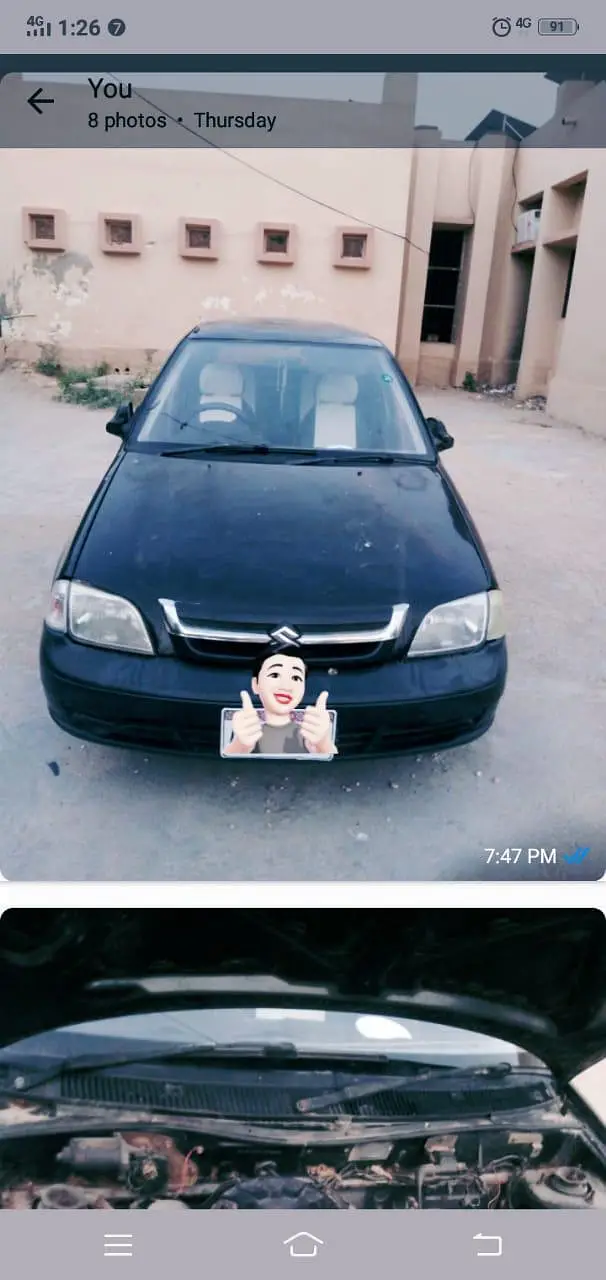
Task: Open recent apps from navigation bar
Action: (x=118, y=1244)
